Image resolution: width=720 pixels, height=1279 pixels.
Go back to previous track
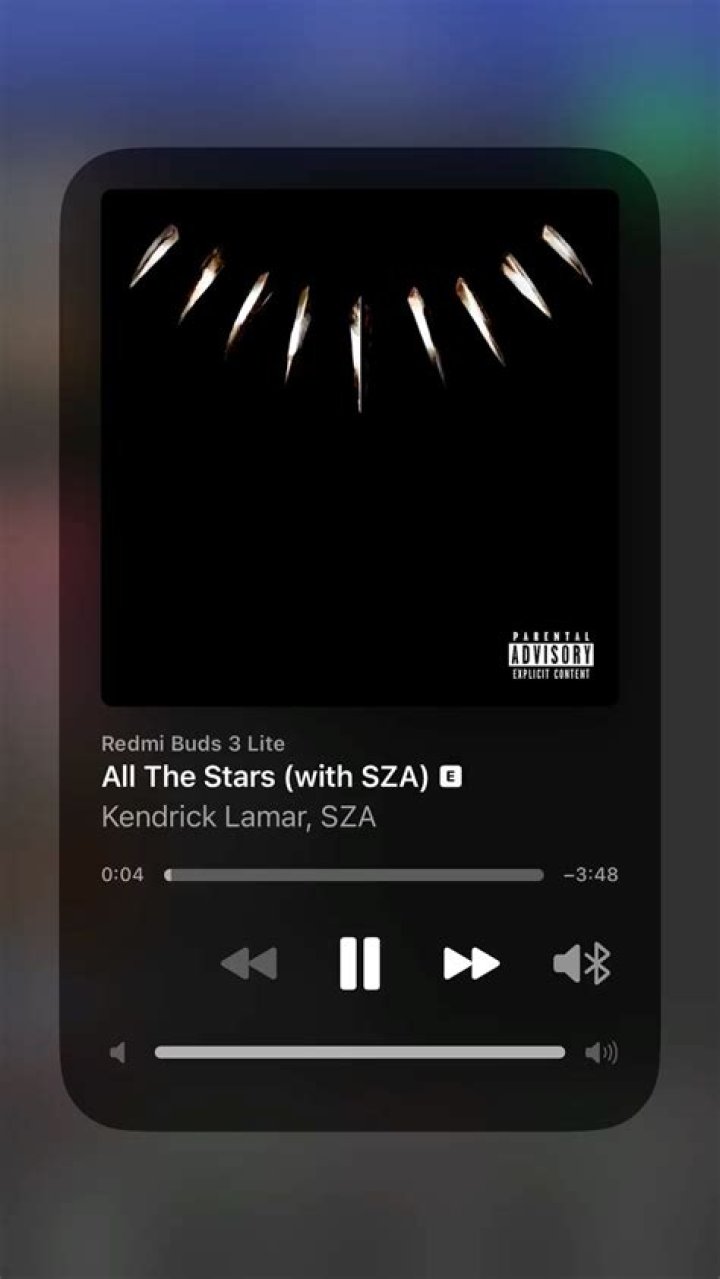(248, 964)
